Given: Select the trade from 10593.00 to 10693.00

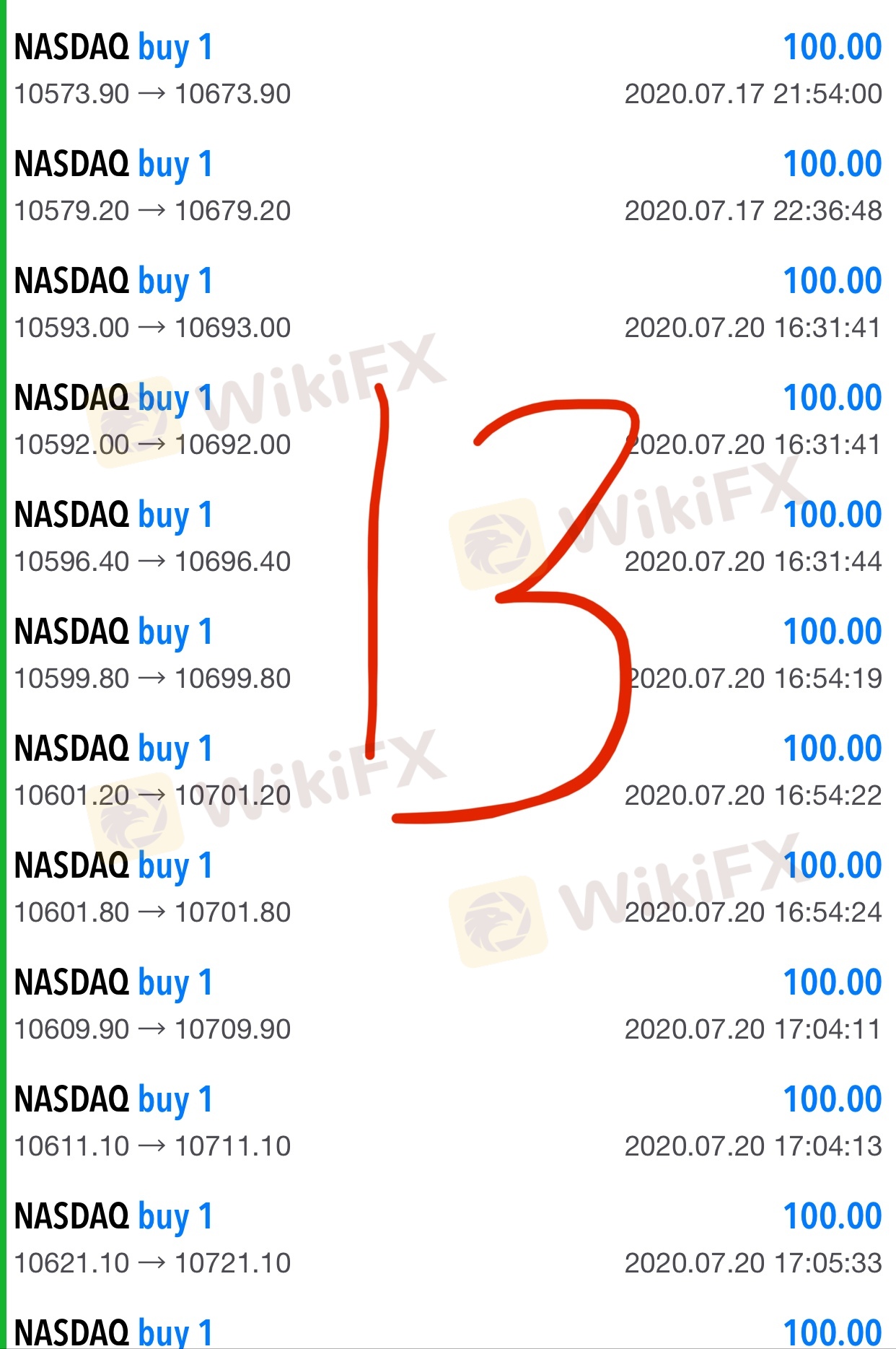Looking at the screenshot, I should [x=447, y=304].
